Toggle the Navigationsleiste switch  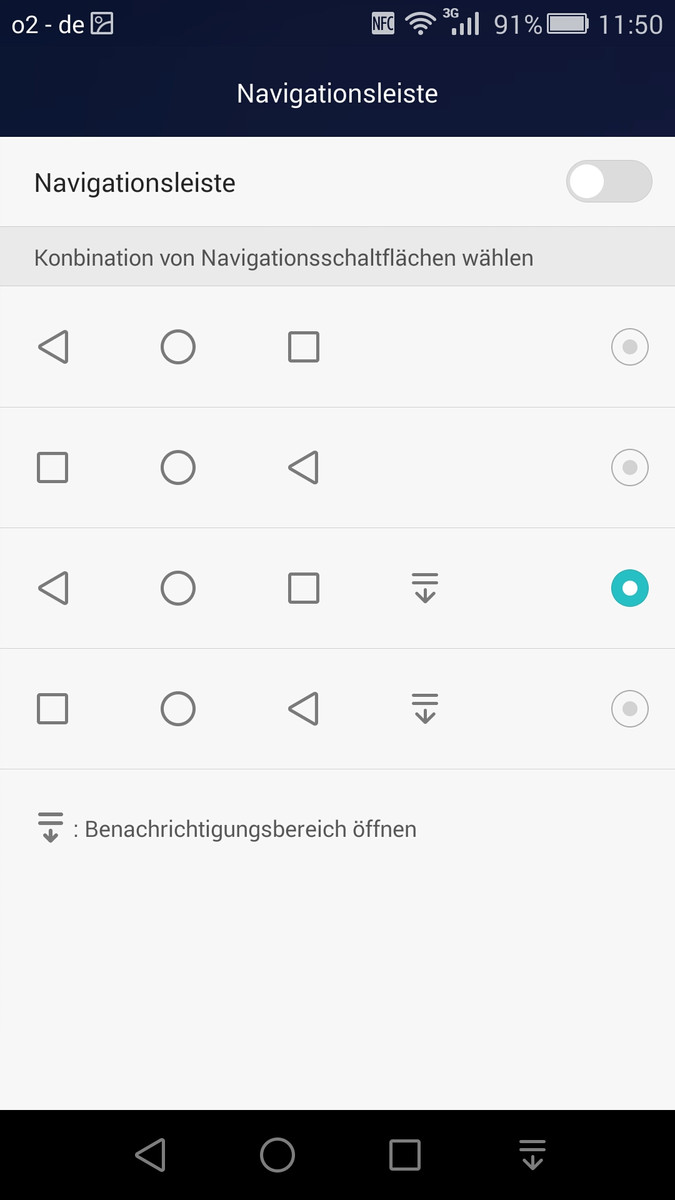608,182
